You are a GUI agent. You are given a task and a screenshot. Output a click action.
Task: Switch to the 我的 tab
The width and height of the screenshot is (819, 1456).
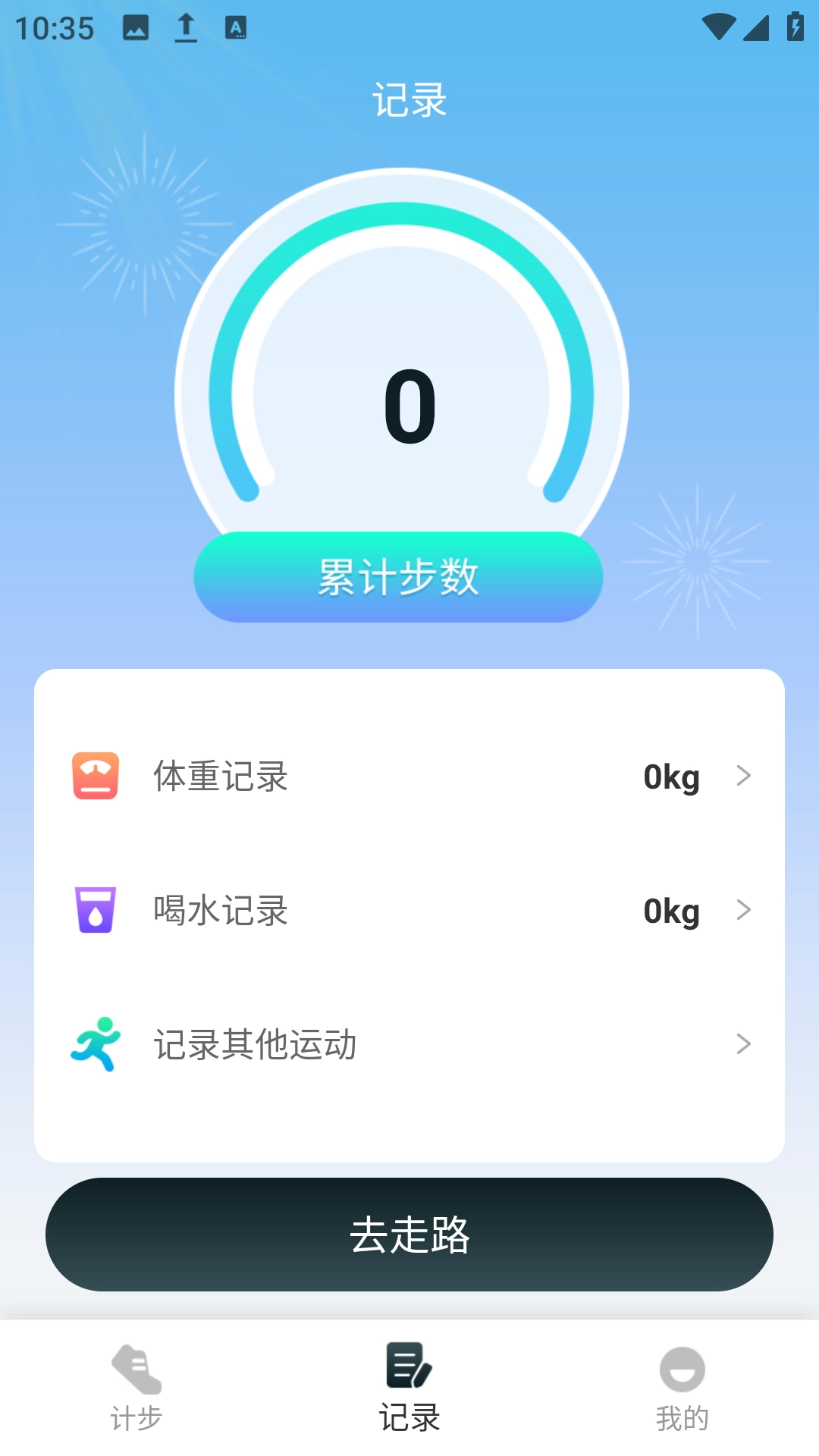point(681,1395)
